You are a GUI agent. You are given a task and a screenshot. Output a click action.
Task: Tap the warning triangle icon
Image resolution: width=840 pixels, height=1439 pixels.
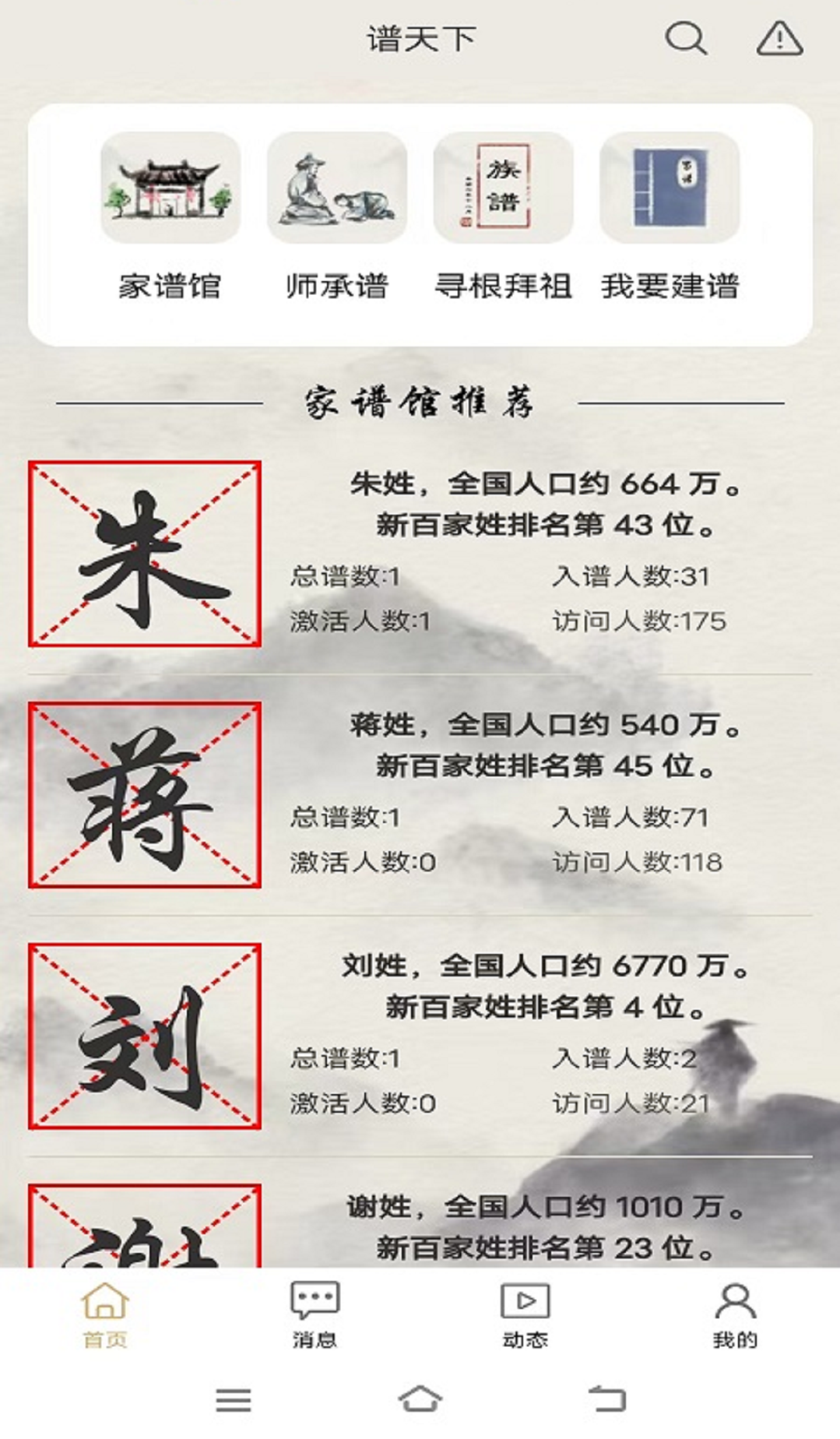779,38
